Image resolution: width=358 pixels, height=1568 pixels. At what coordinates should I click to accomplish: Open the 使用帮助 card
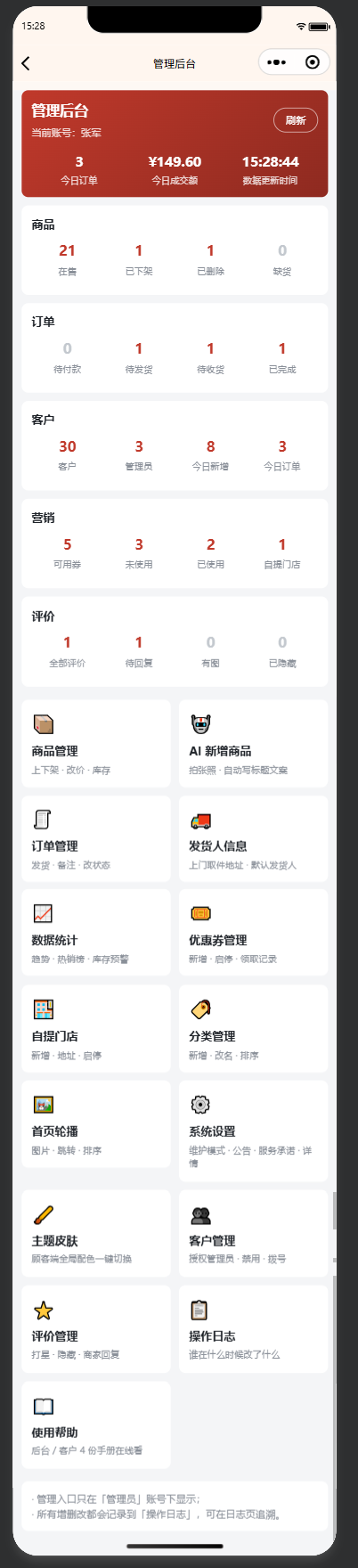[x=96, y=1425]
